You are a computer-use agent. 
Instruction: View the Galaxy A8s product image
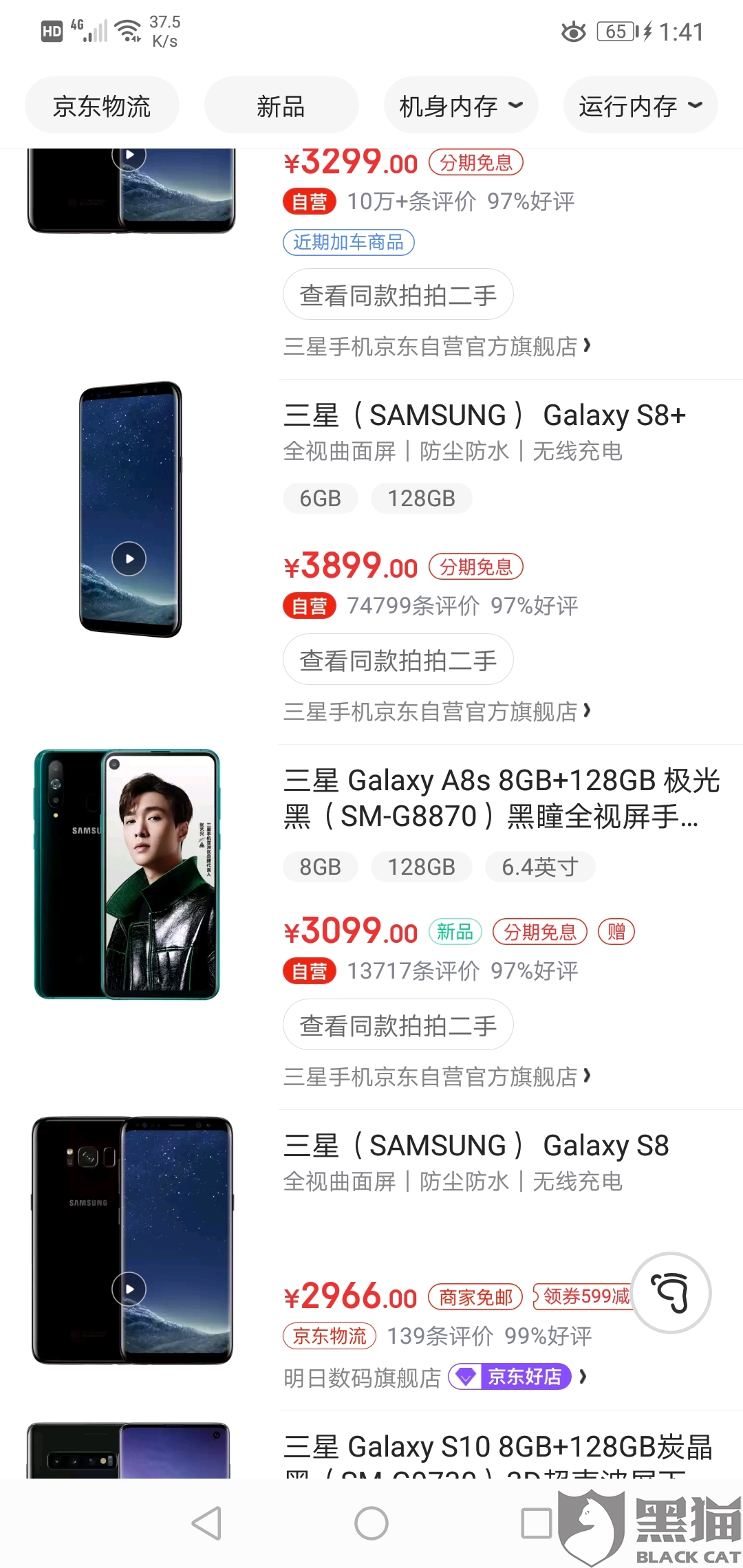point(128,873)
